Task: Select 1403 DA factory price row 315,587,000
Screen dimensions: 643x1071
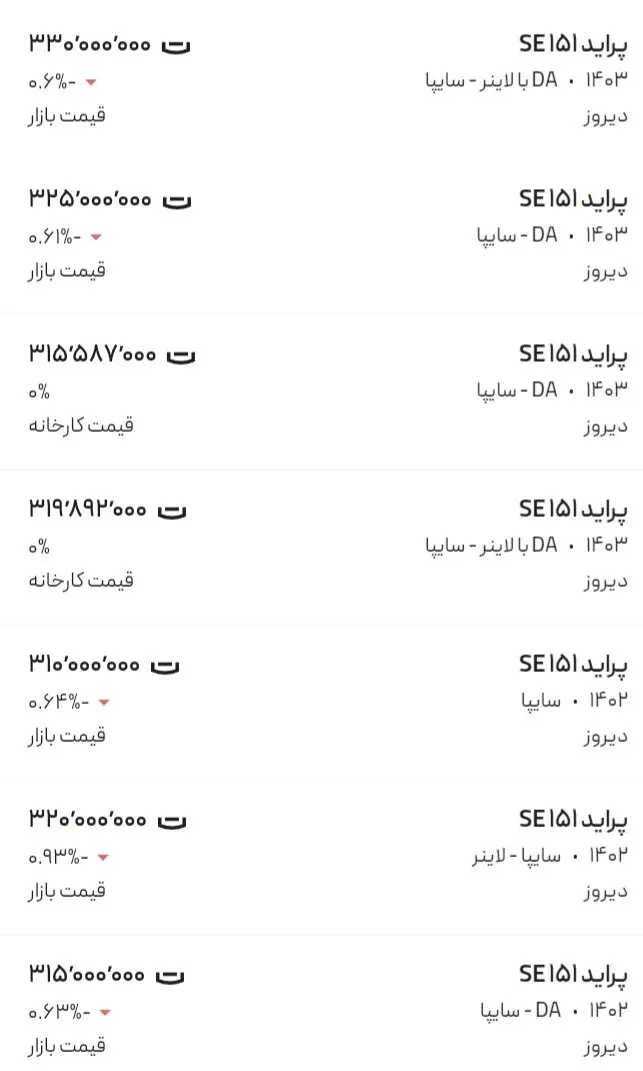Action: click(x=321, y=390)
